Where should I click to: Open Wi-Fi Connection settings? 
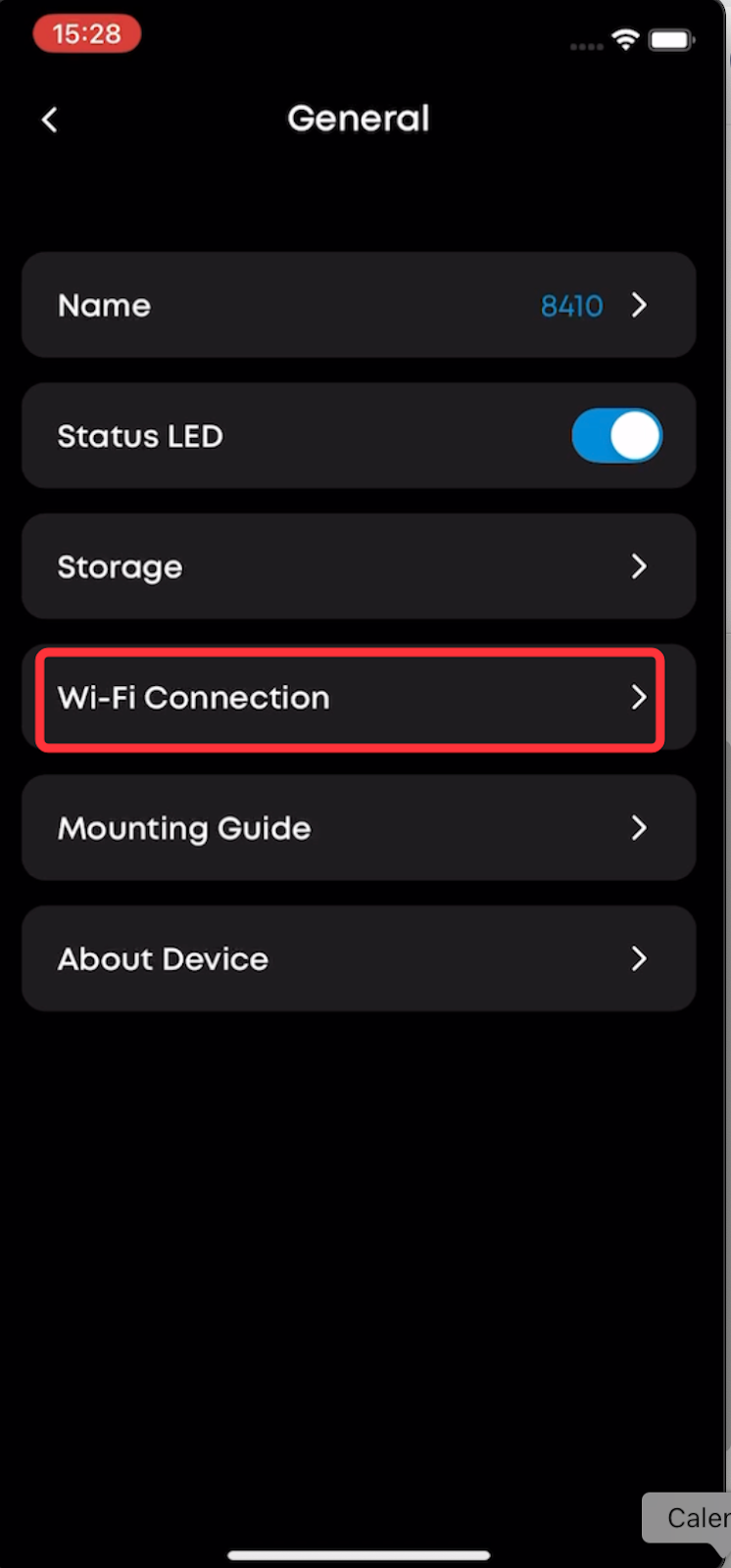[x=351, y=698]
